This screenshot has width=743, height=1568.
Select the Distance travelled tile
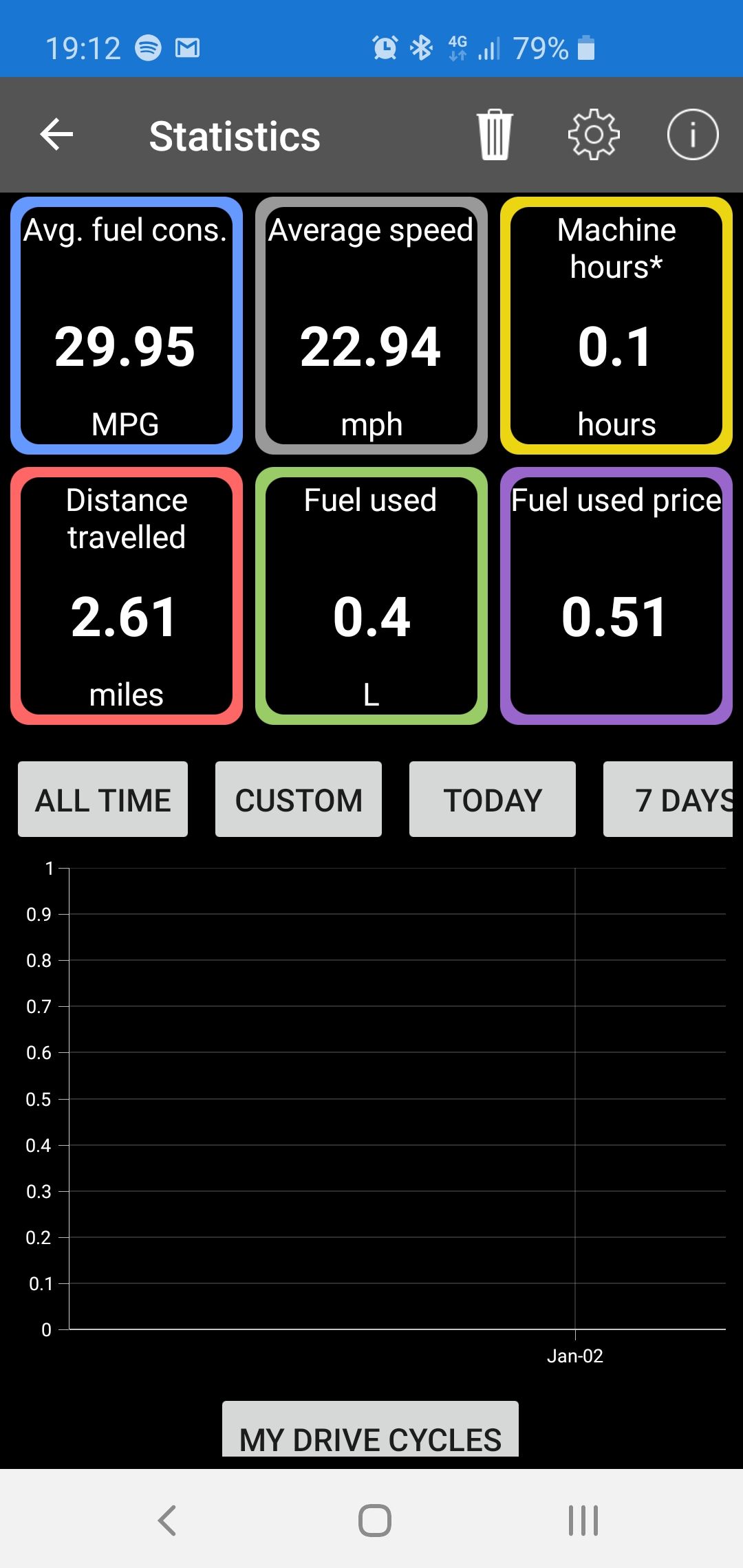(x=127, y=596)
